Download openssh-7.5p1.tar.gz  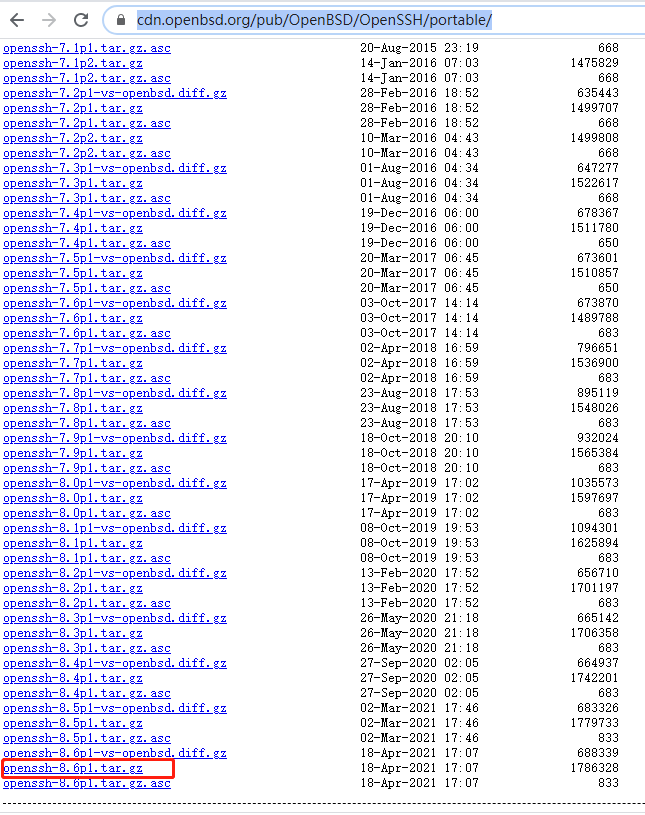[x=73, y=273]
